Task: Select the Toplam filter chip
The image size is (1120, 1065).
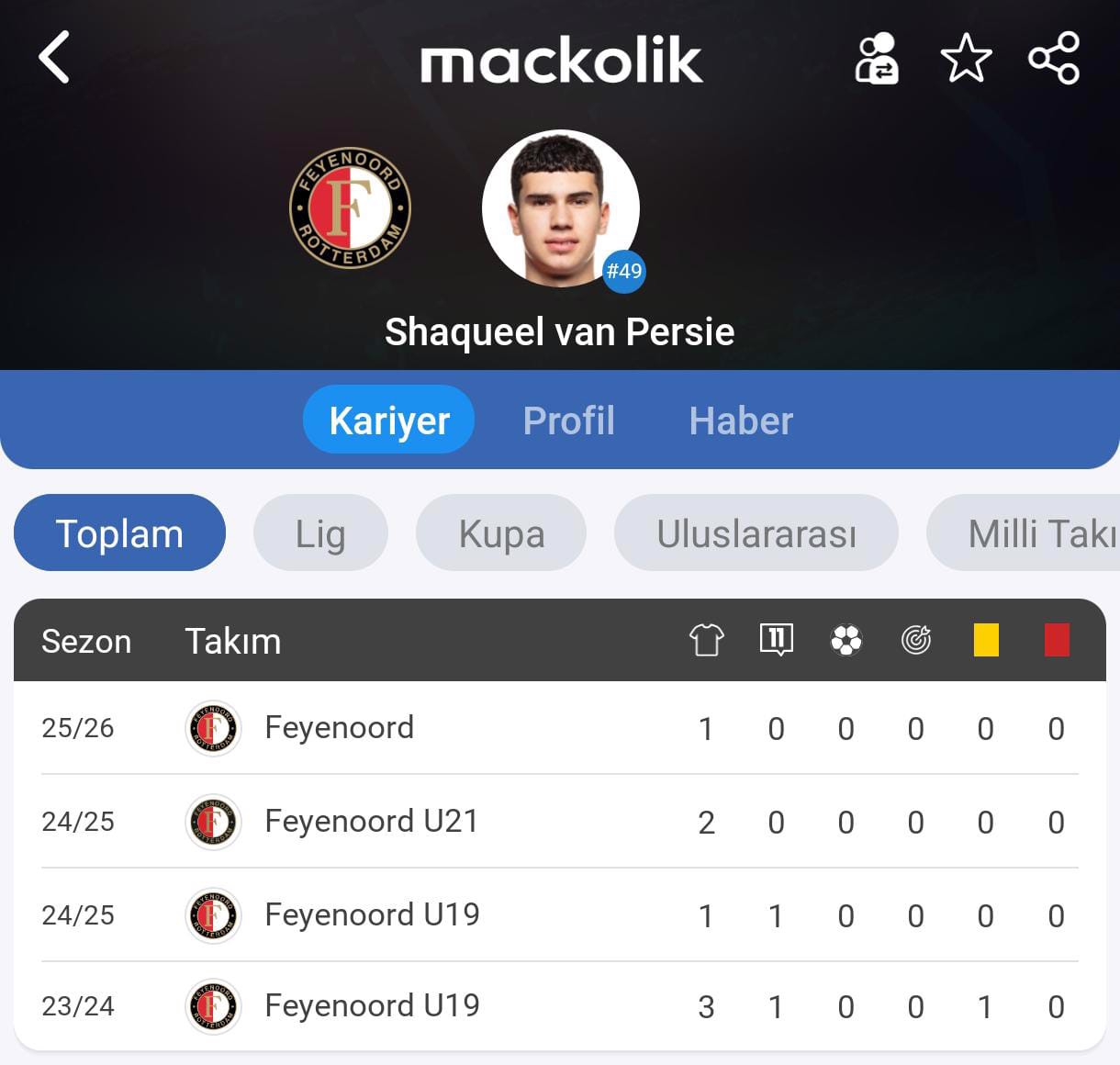Action: point(119,533)
